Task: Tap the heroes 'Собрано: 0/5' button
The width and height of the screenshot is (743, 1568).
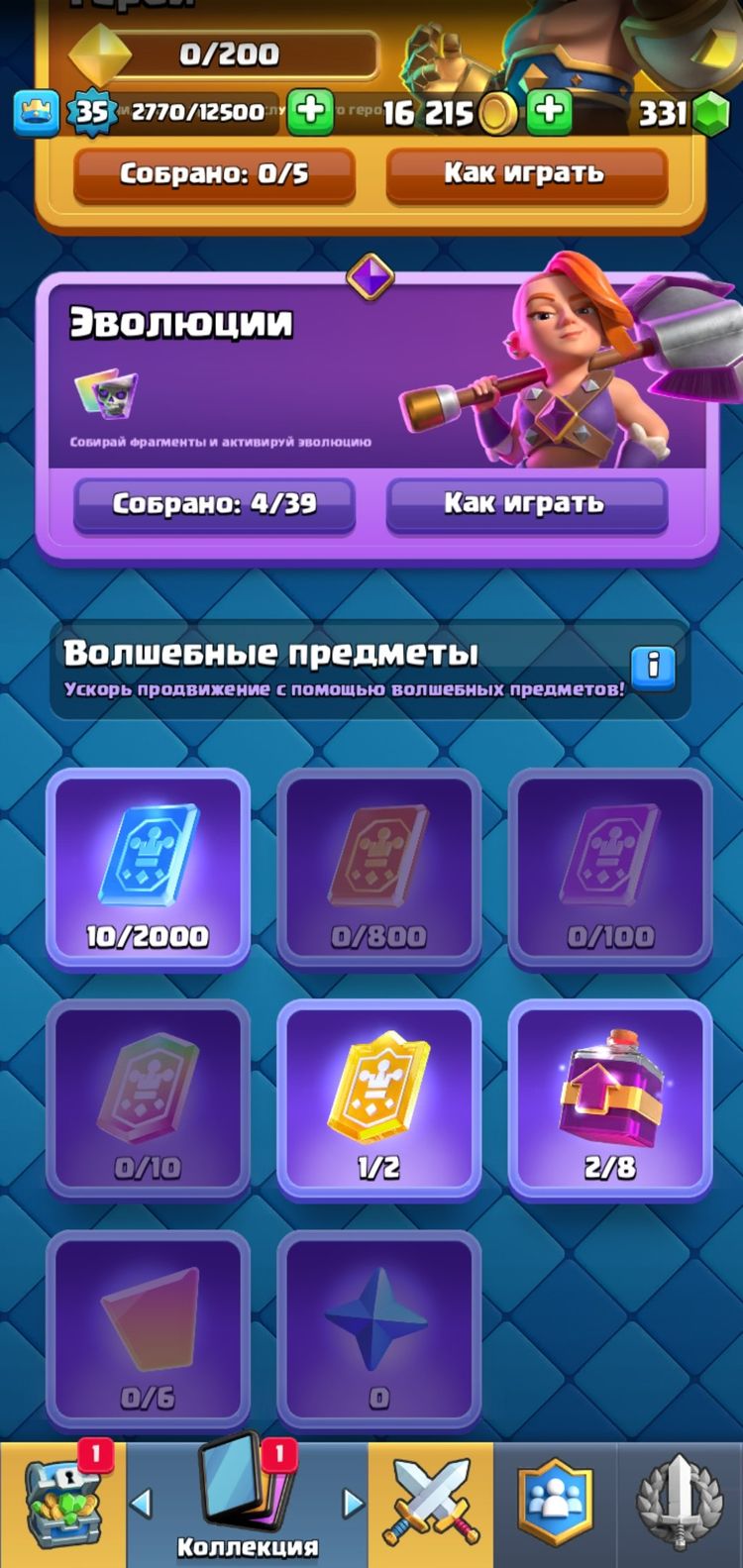Action: (x=214, y=175)
